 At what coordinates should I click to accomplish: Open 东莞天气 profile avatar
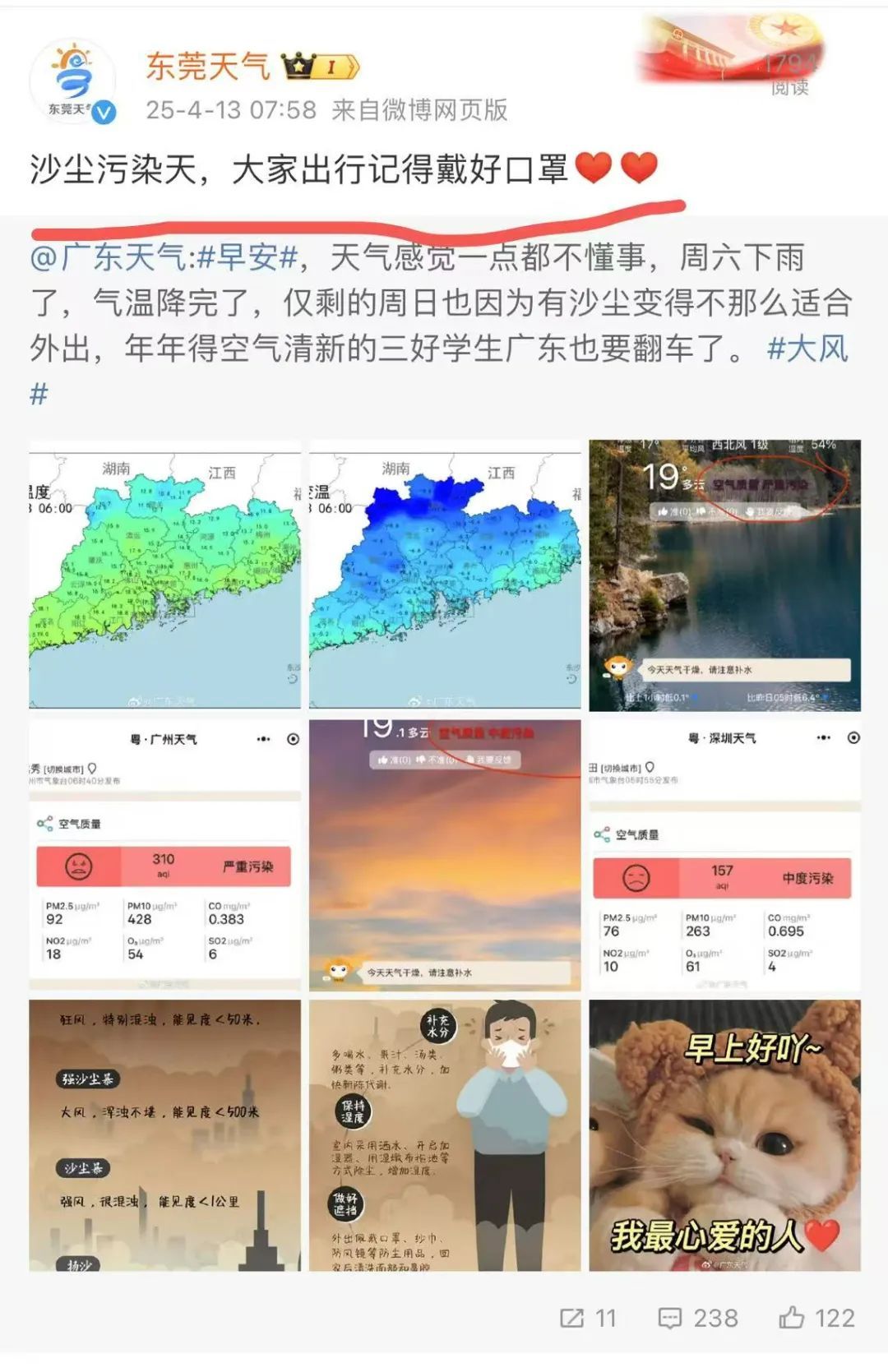(72, 82)
